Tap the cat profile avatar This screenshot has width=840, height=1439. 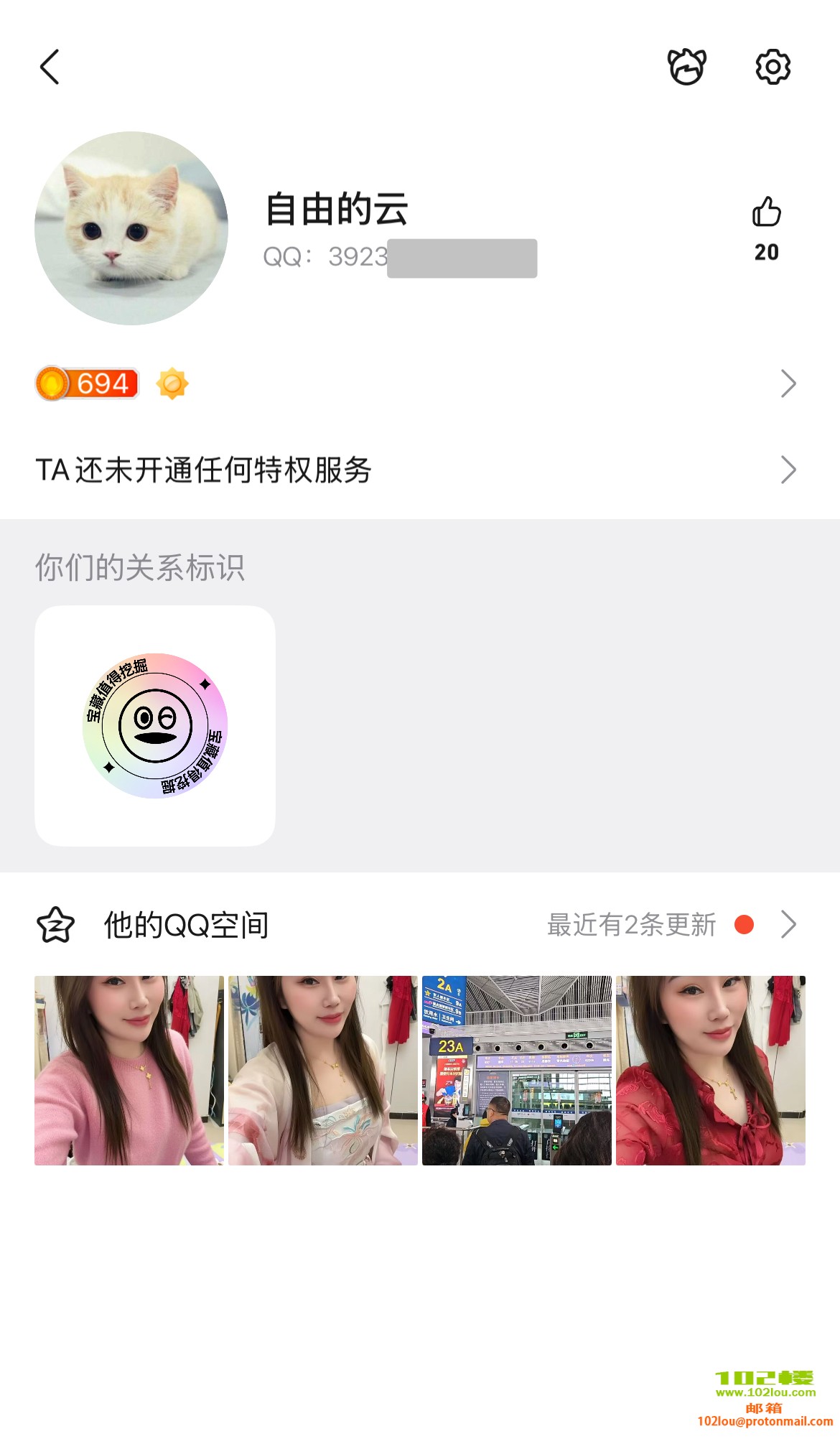coord(131,228)
